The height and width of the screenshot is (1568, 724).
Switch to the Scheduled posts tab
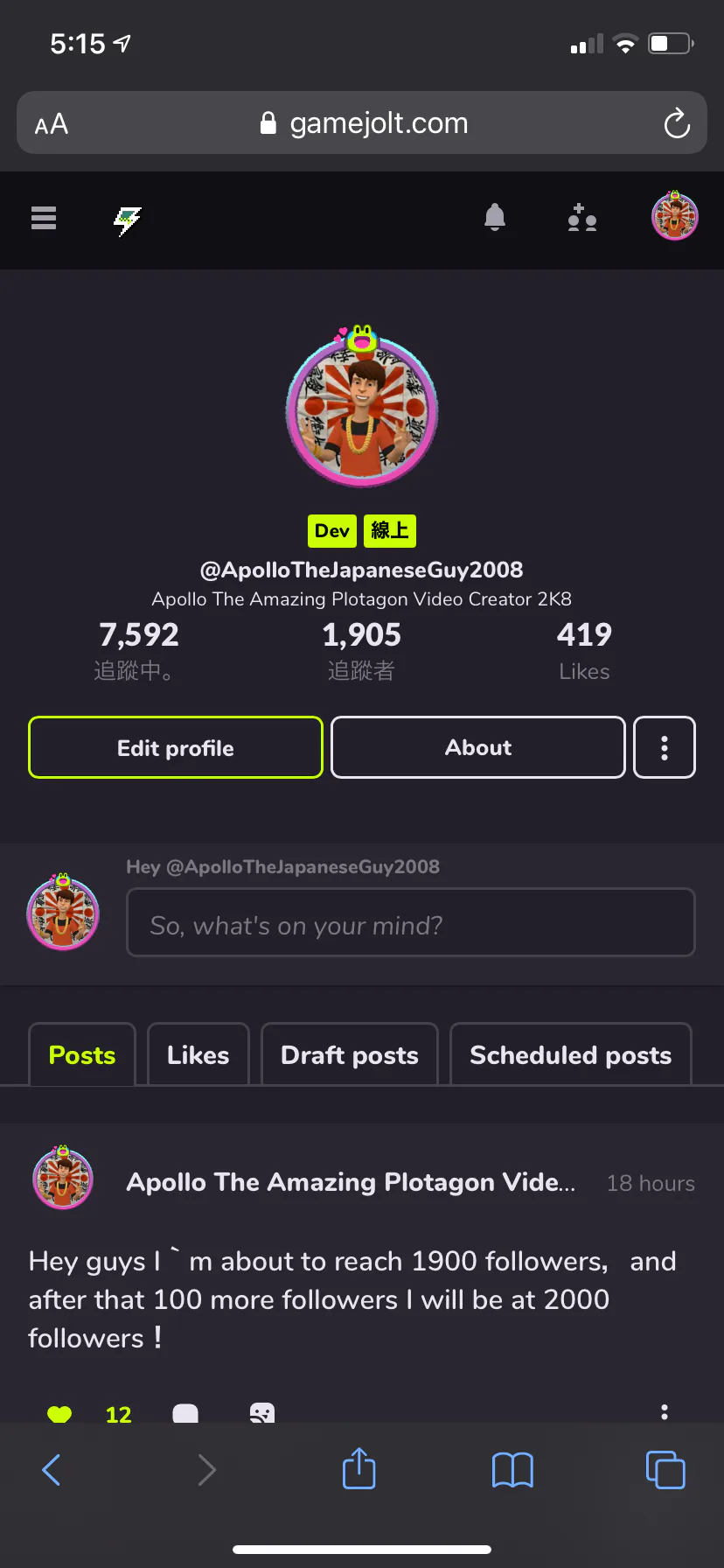pyautogui.click(x=571, y=1055)
